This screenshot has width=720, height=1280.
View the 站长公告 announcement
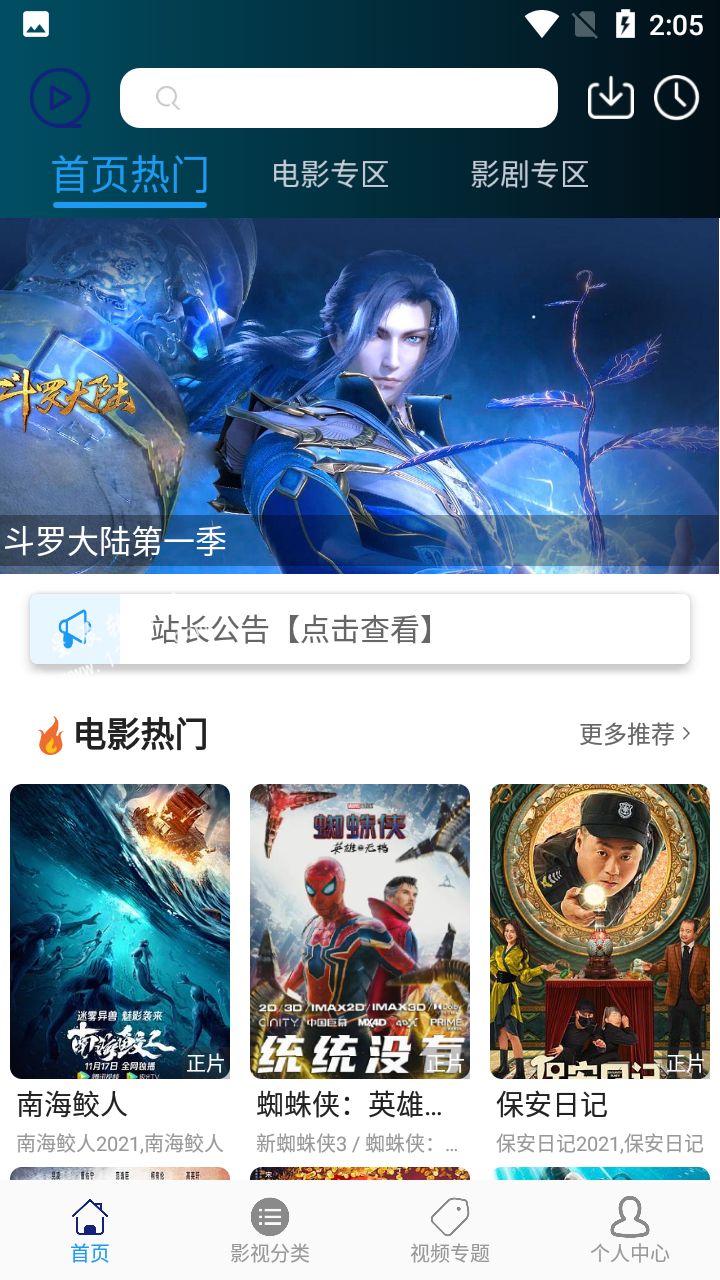(x=360, y=629)
